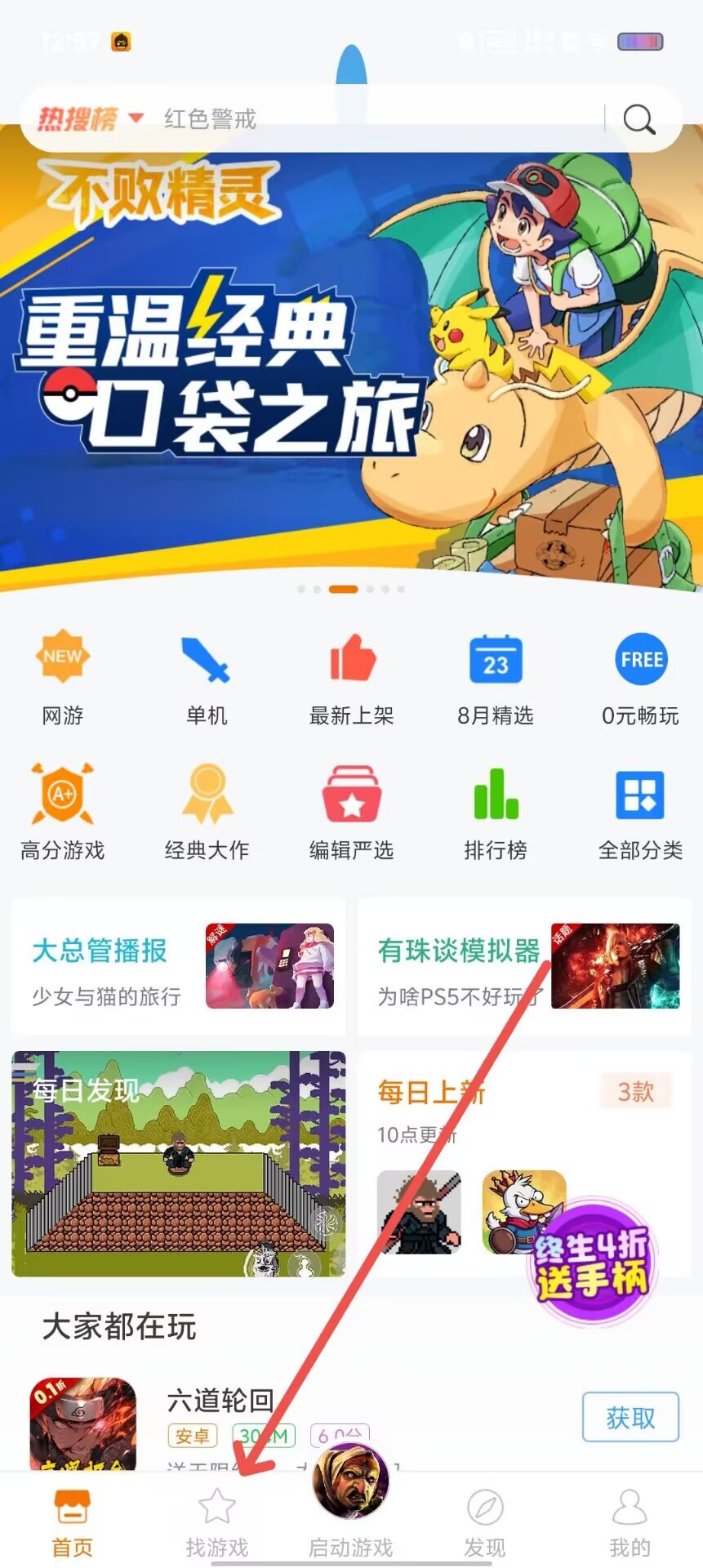The height and width of the screenshot is (1568, 703).
Task: Tap the search magnifier icon
Action: click(x=638, y=119)
